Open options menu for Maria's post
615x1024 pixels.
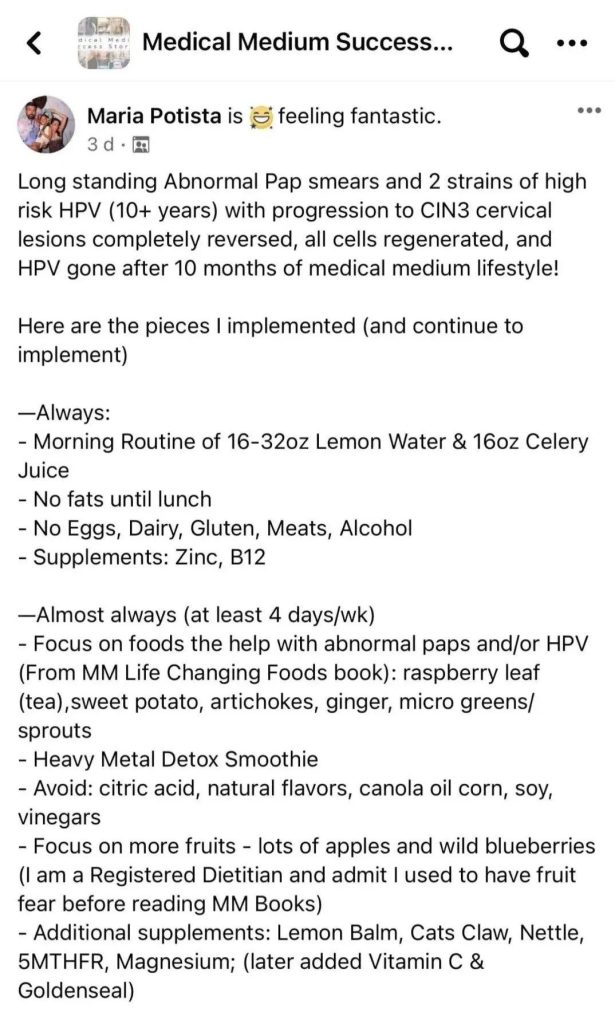point(589,110)
